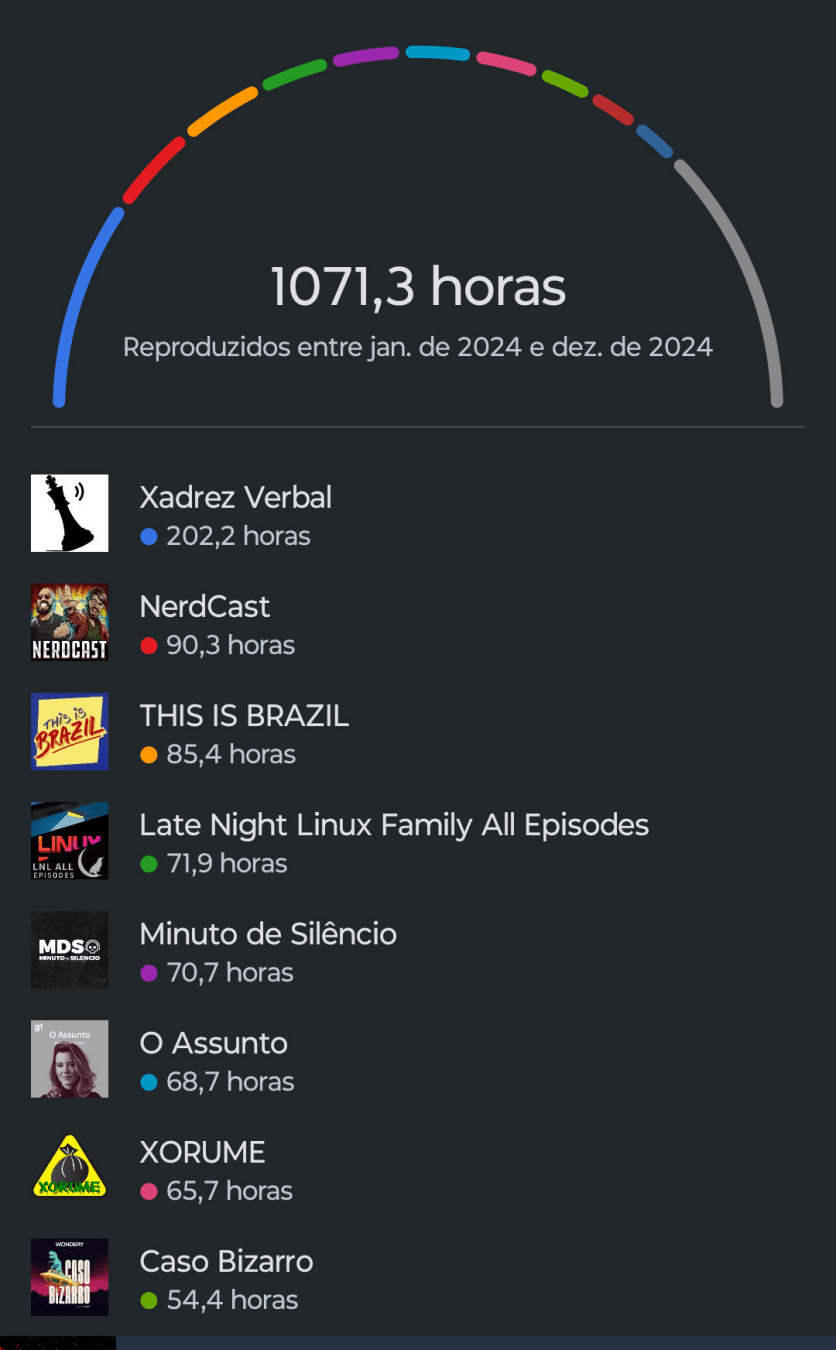Open XORUME podcast statistics

(418, 1167)
